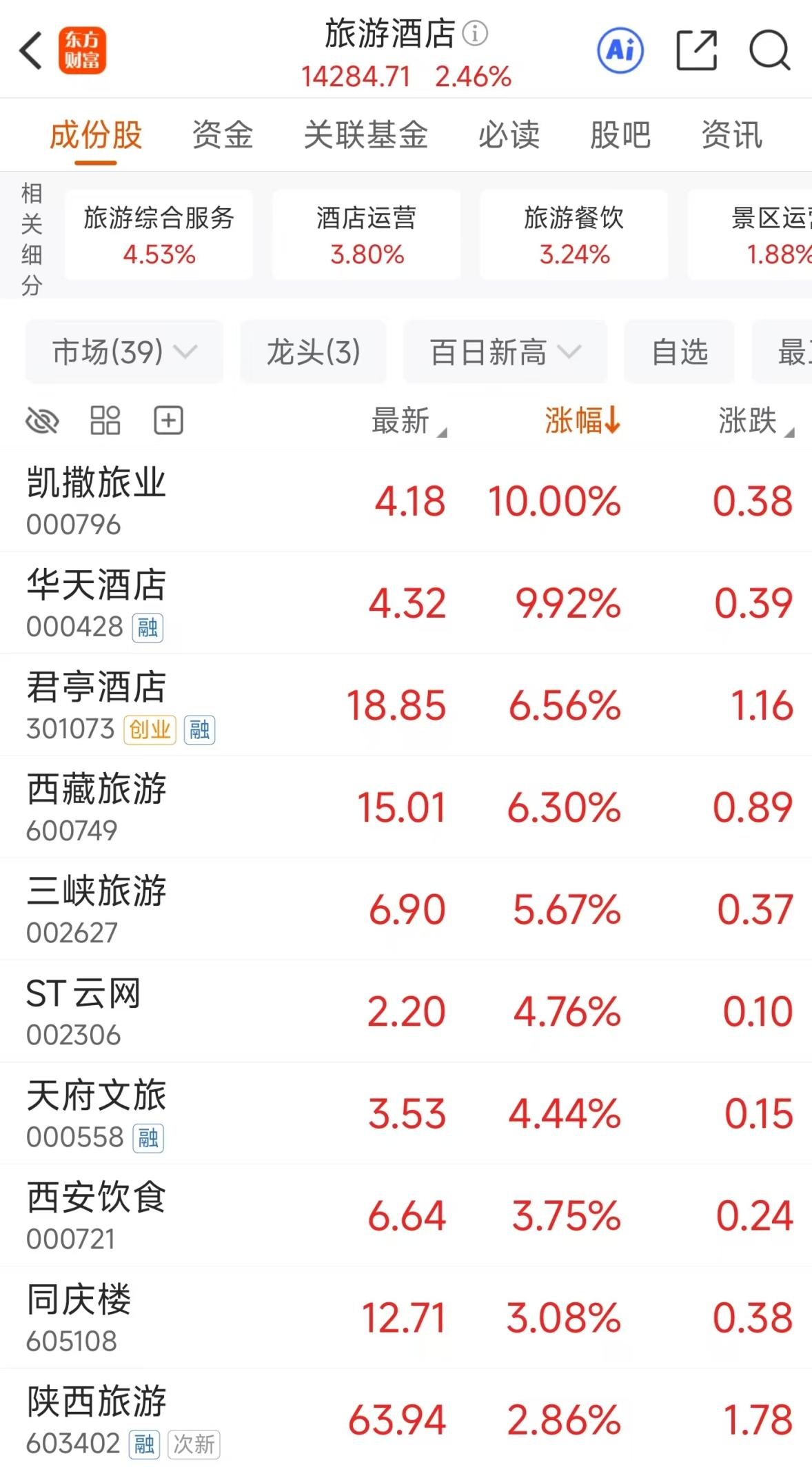Image resolution: width=812 pixels, height=1467 pixels.
Task: Switch to the 关联基金 tab
Action: coord(366,134)
